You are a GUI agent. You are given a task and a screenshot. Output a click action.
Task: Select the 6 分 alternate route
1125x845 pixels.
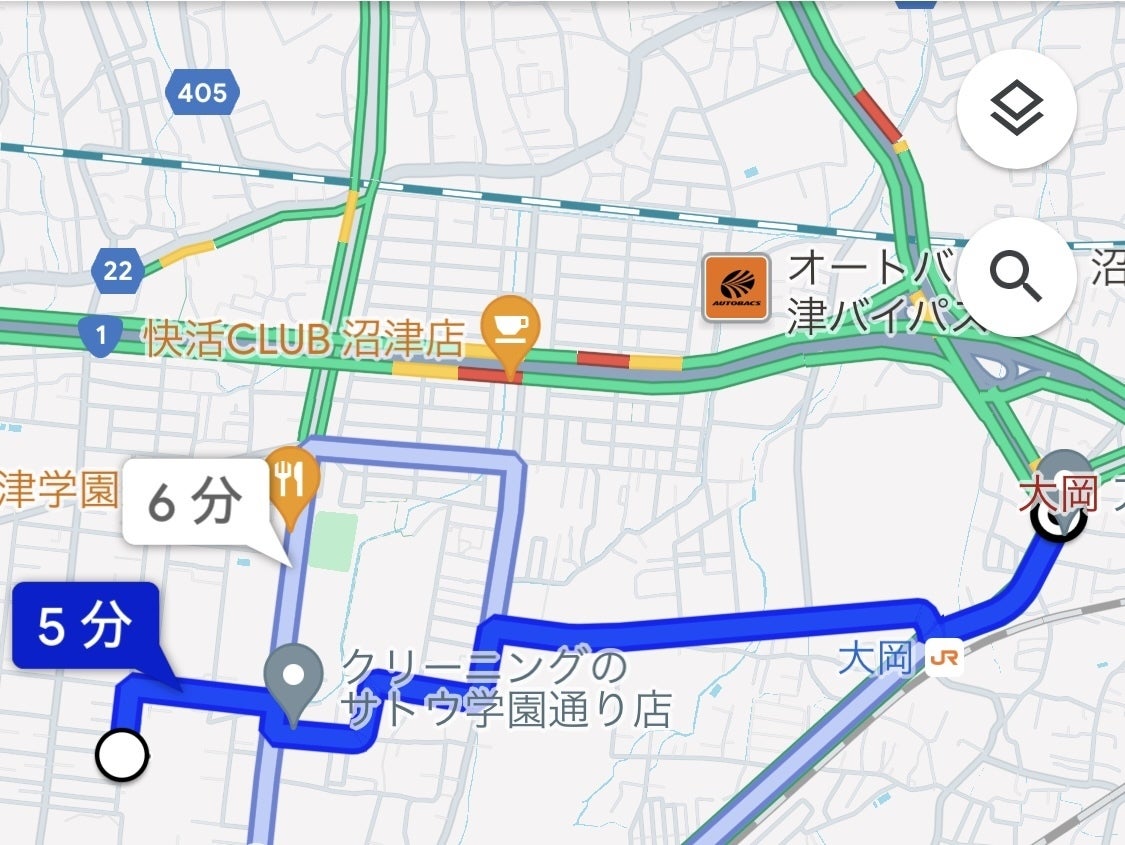coord(194,505)
